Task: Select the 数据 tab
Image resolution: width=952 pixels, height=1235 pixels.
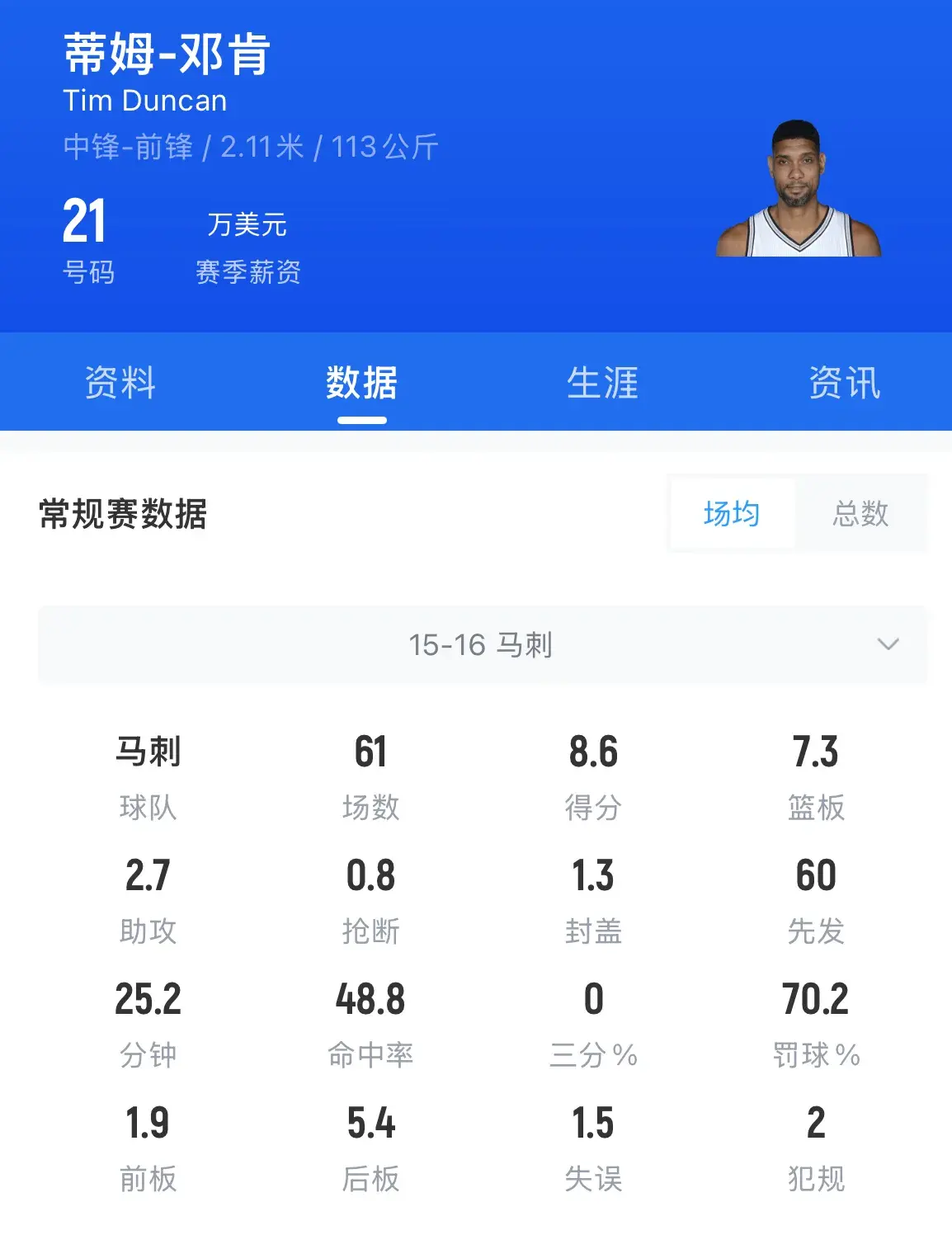Action: tap(361, 383)
